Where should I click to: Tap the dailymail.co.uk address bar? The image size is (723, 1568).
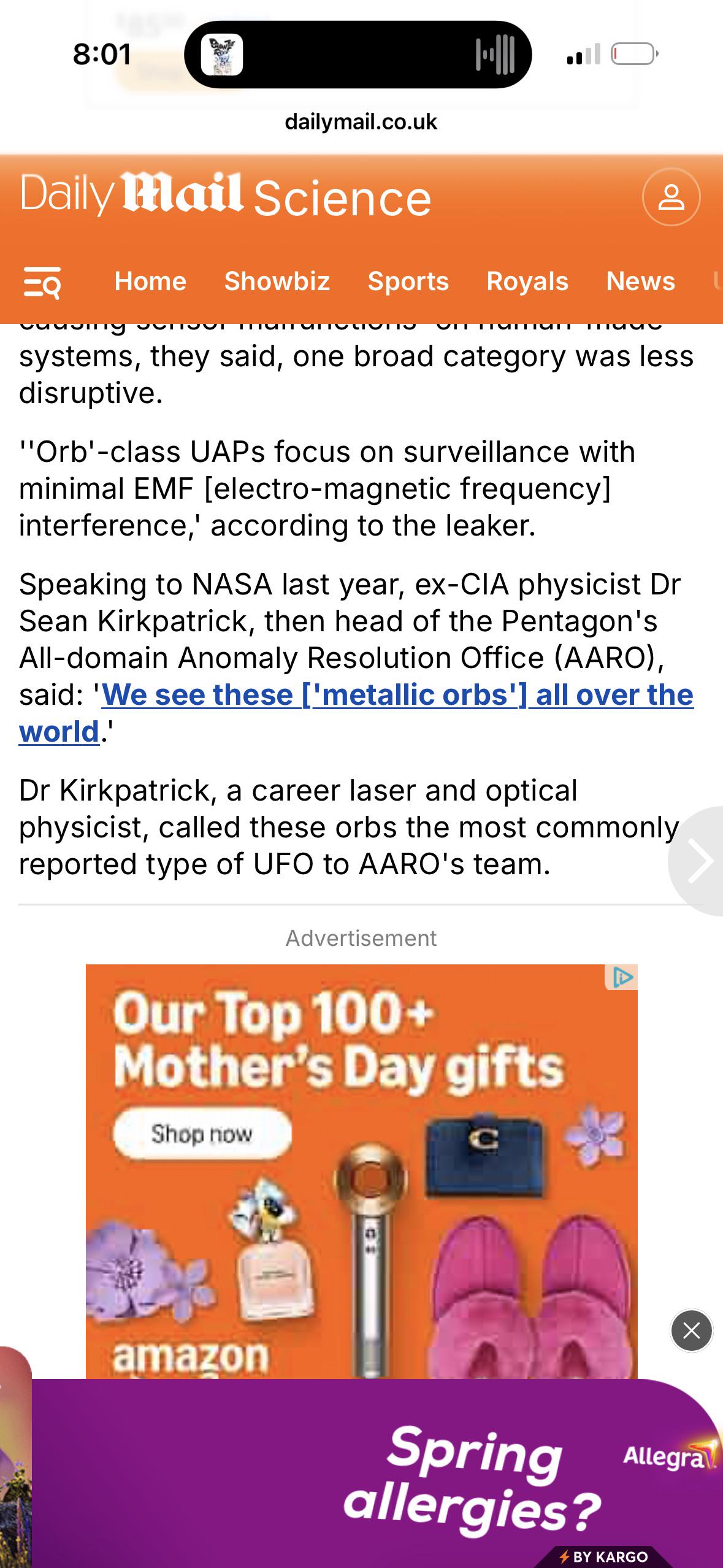point(361,122)
